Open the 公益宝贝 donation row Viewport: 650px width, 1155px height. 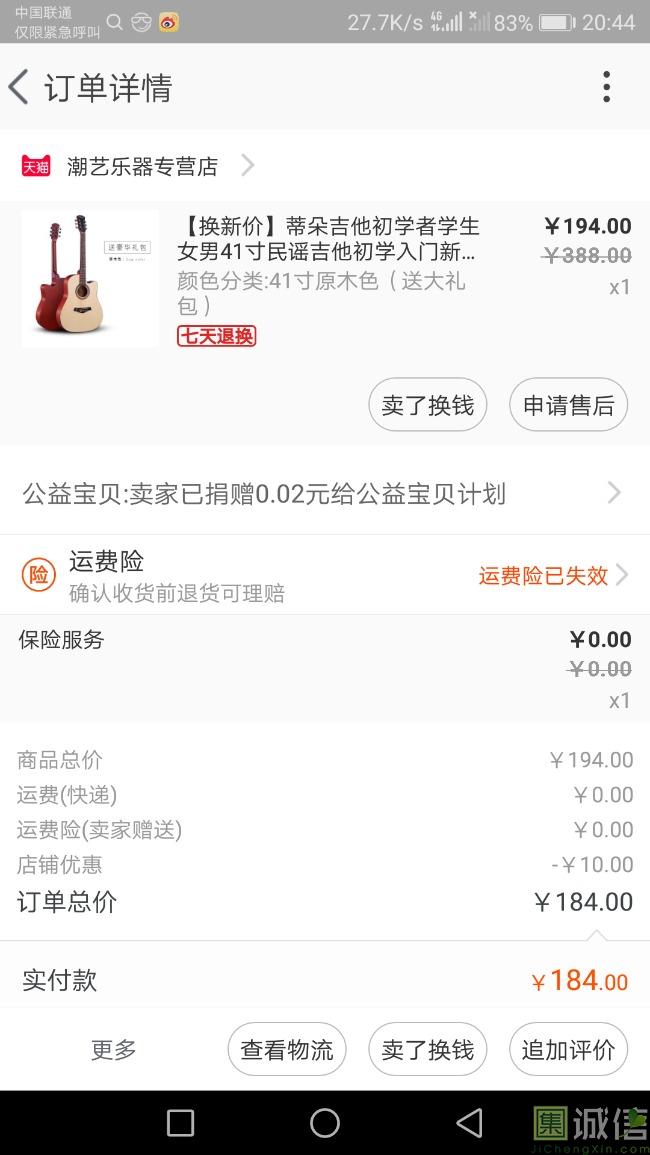tap(320, 493)
